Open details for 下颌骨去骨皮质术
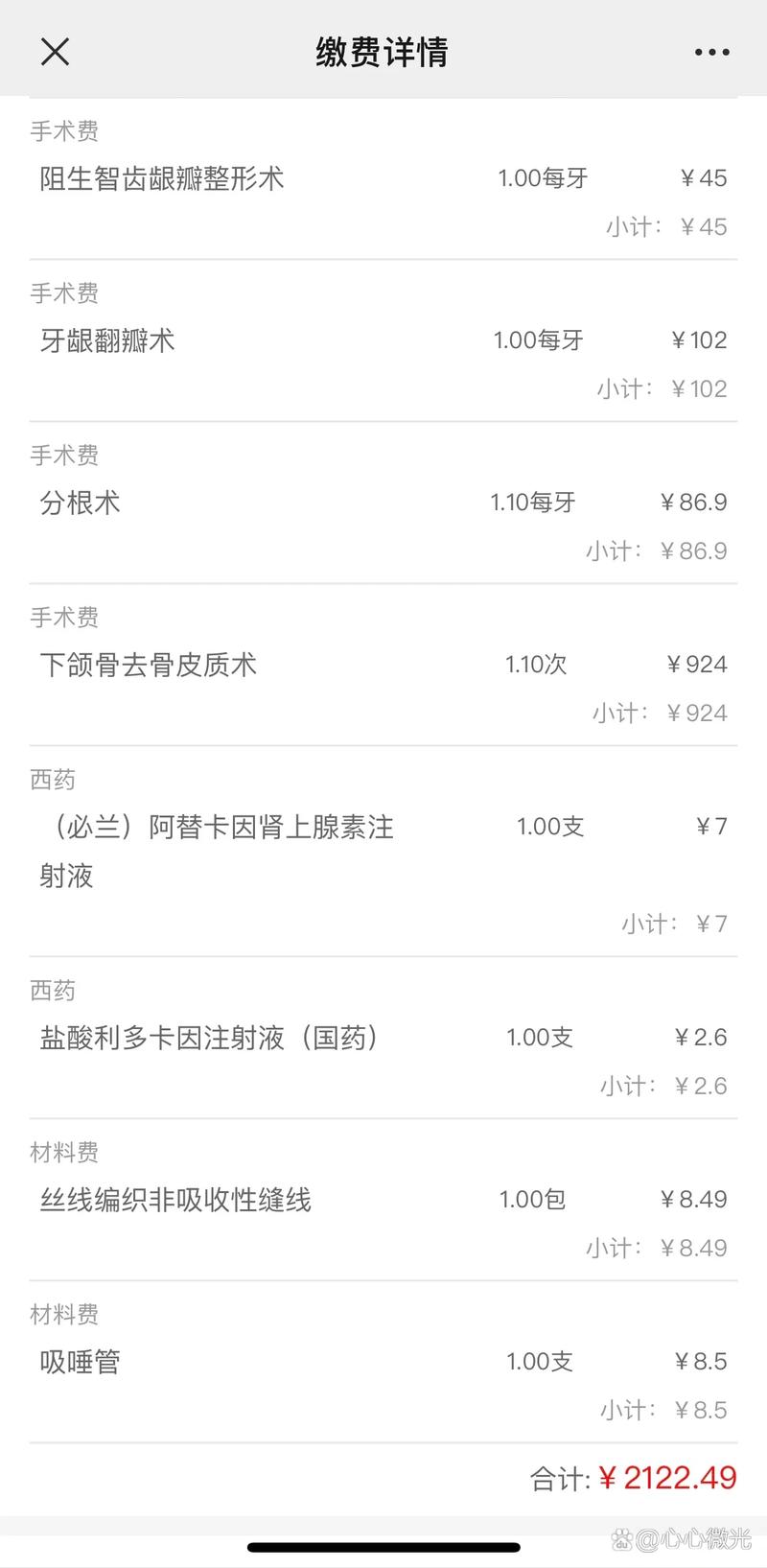767x1568 pixels. pos(146,665)
